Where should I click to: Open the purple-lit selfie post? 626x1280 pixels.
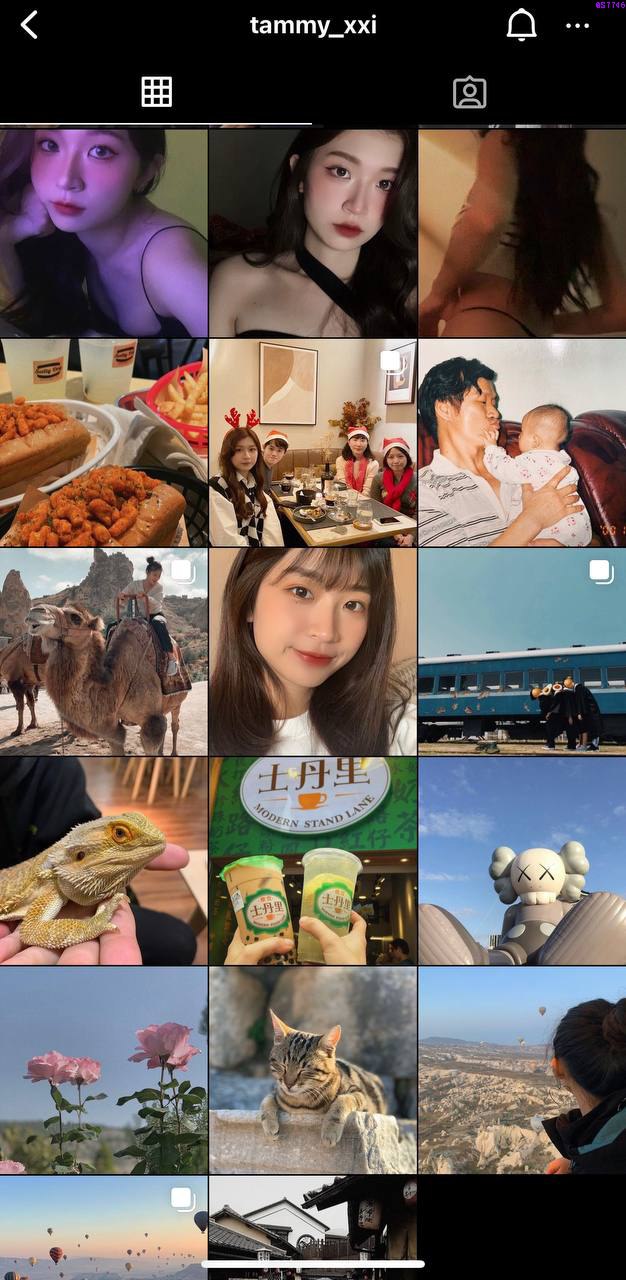[103, 232]
